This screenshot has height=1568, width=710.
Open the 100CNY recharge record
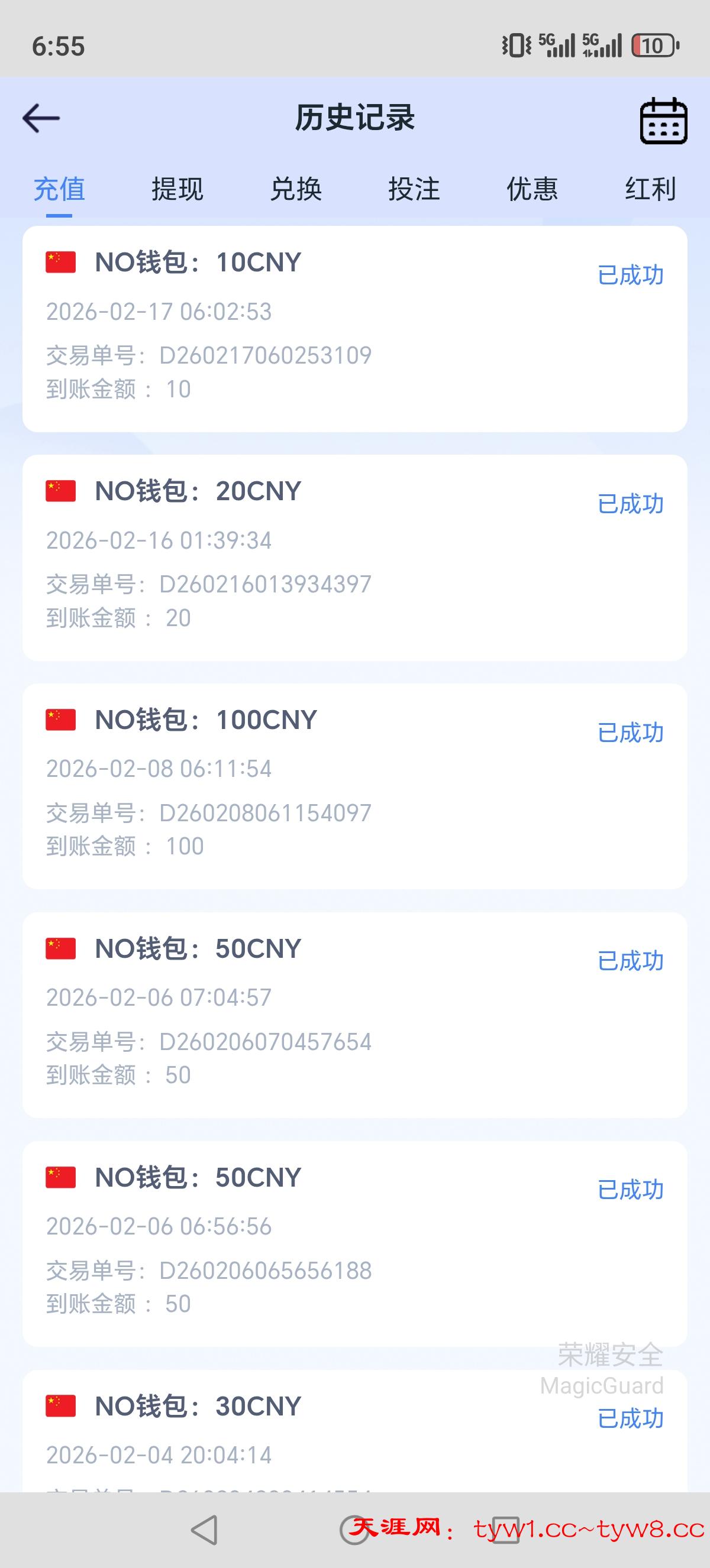tap(354, 786)
